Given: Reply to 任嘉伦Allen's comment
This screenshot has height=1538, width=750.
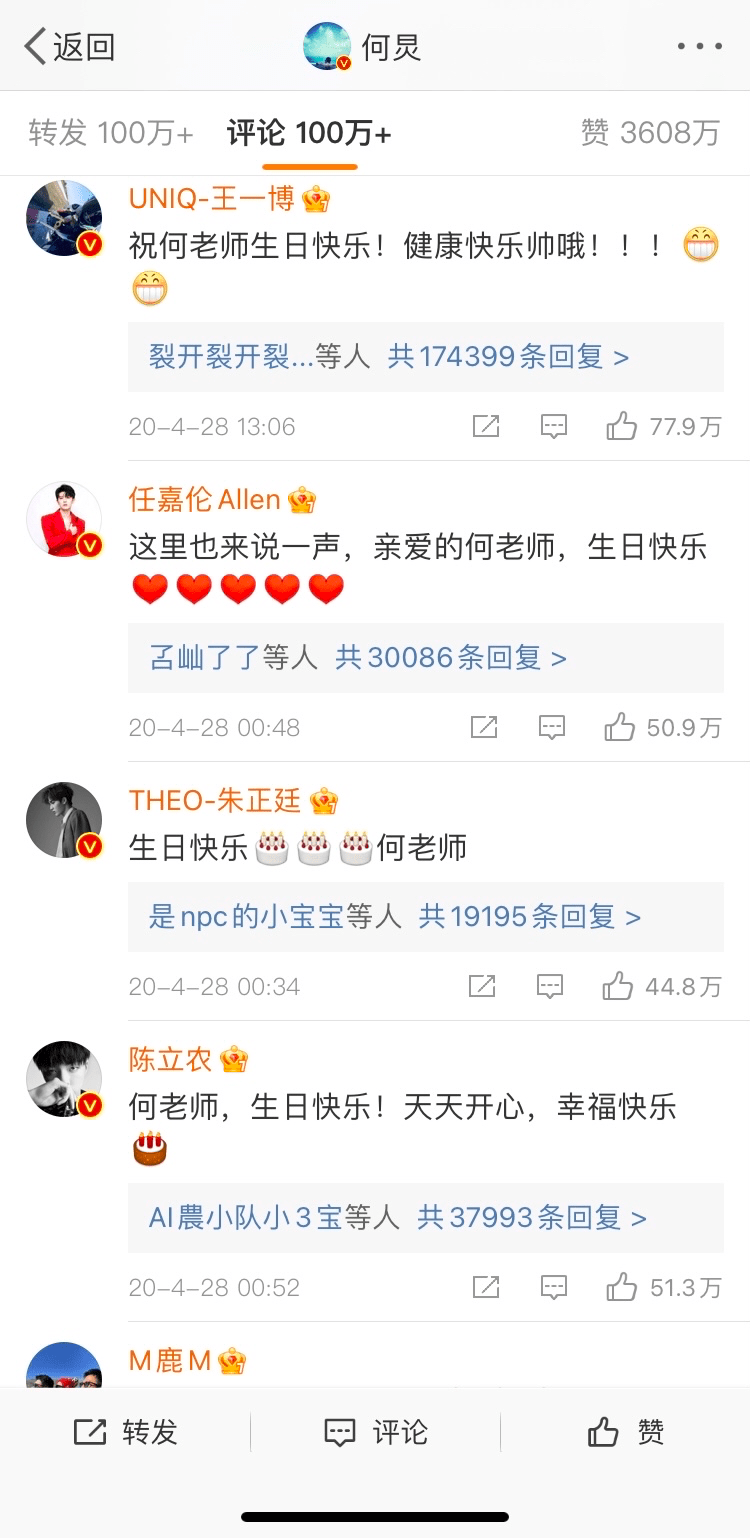Looking at the screenshot, I should [552, 727].
